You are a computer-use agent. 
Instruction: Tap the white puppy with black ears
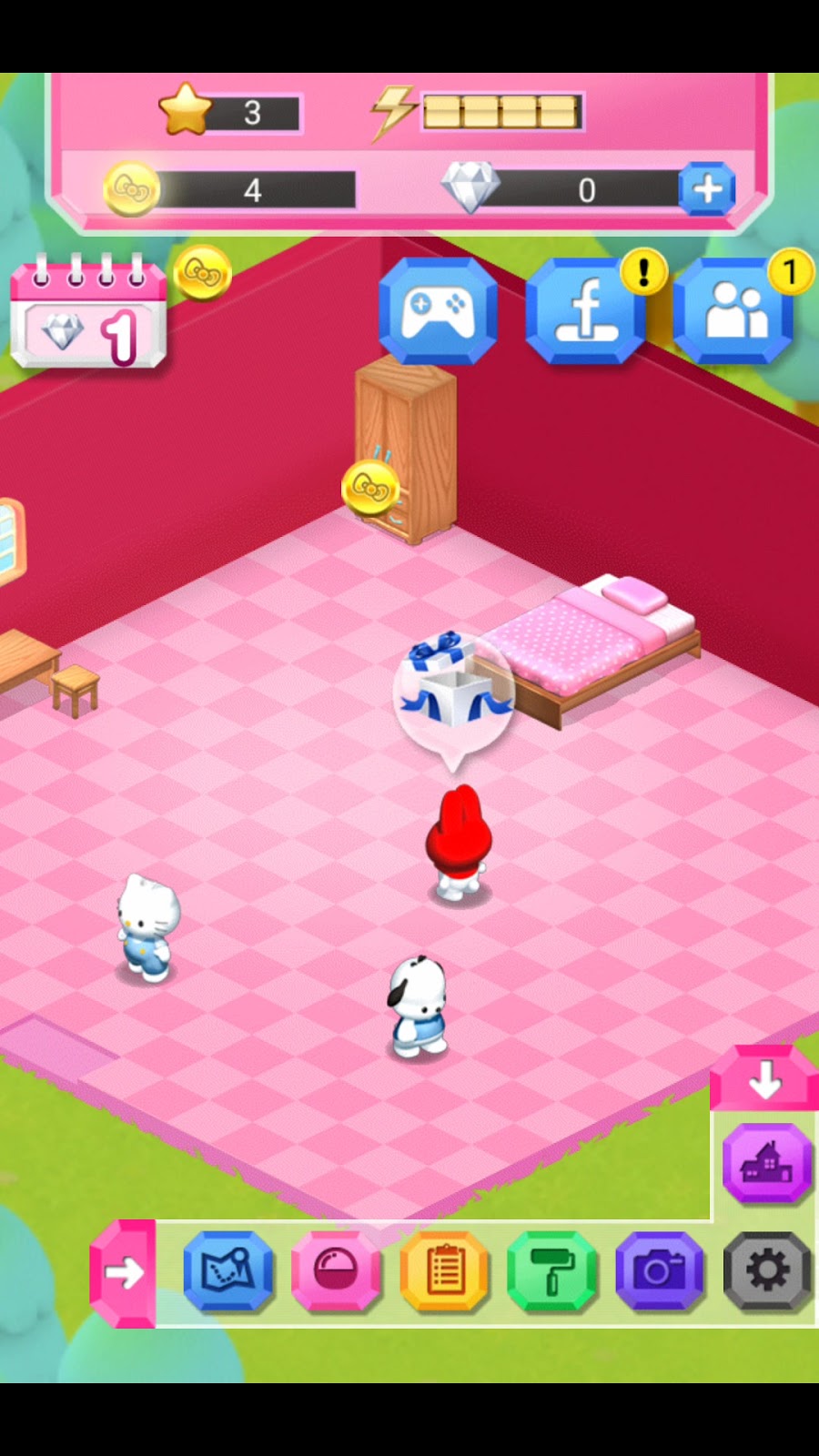[419, 1007]
